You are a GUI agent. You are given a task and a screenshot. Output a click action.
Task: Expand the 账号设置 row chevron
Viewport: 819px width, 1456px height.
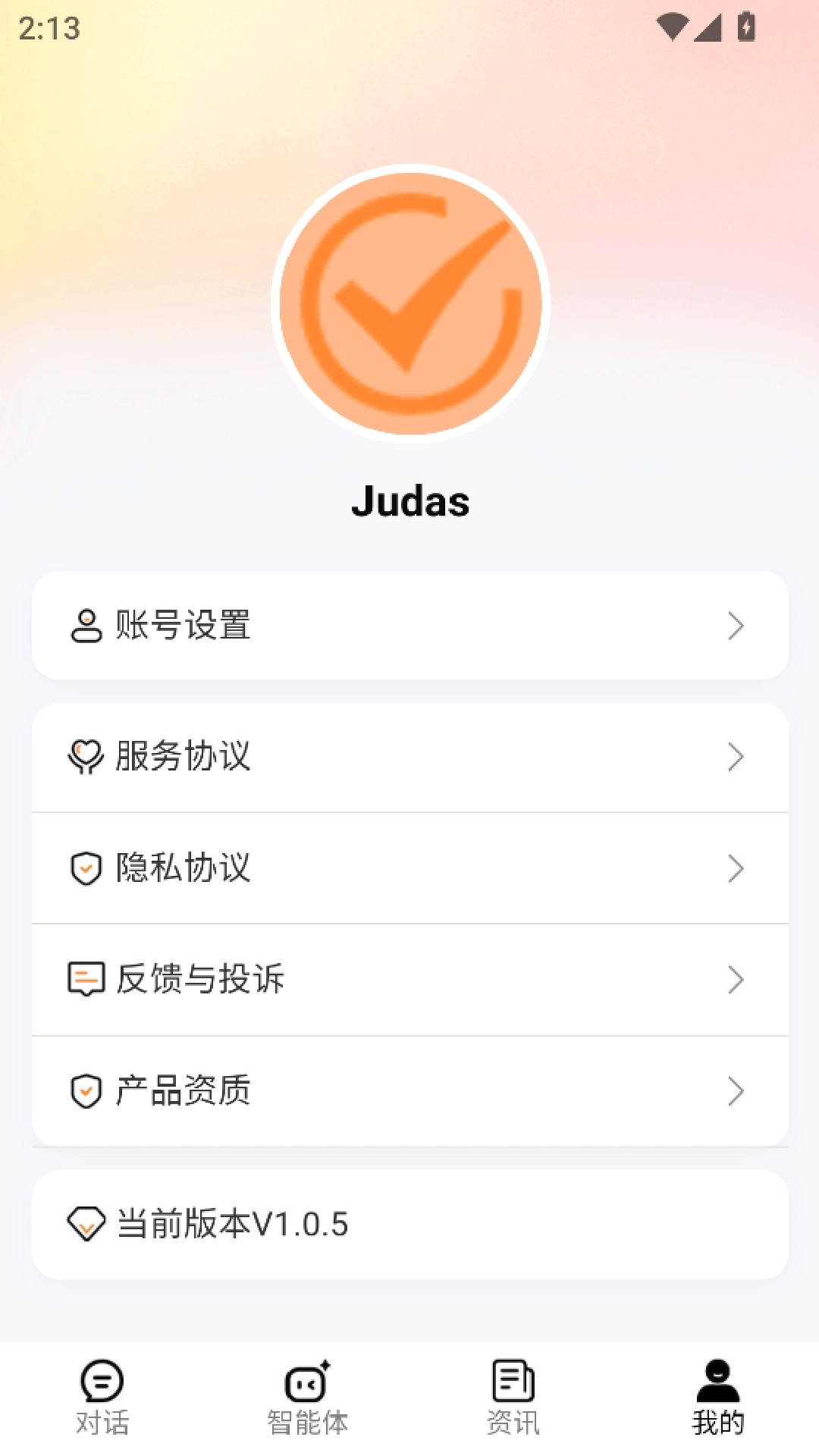pyautogui.click(x=735, y=623)
